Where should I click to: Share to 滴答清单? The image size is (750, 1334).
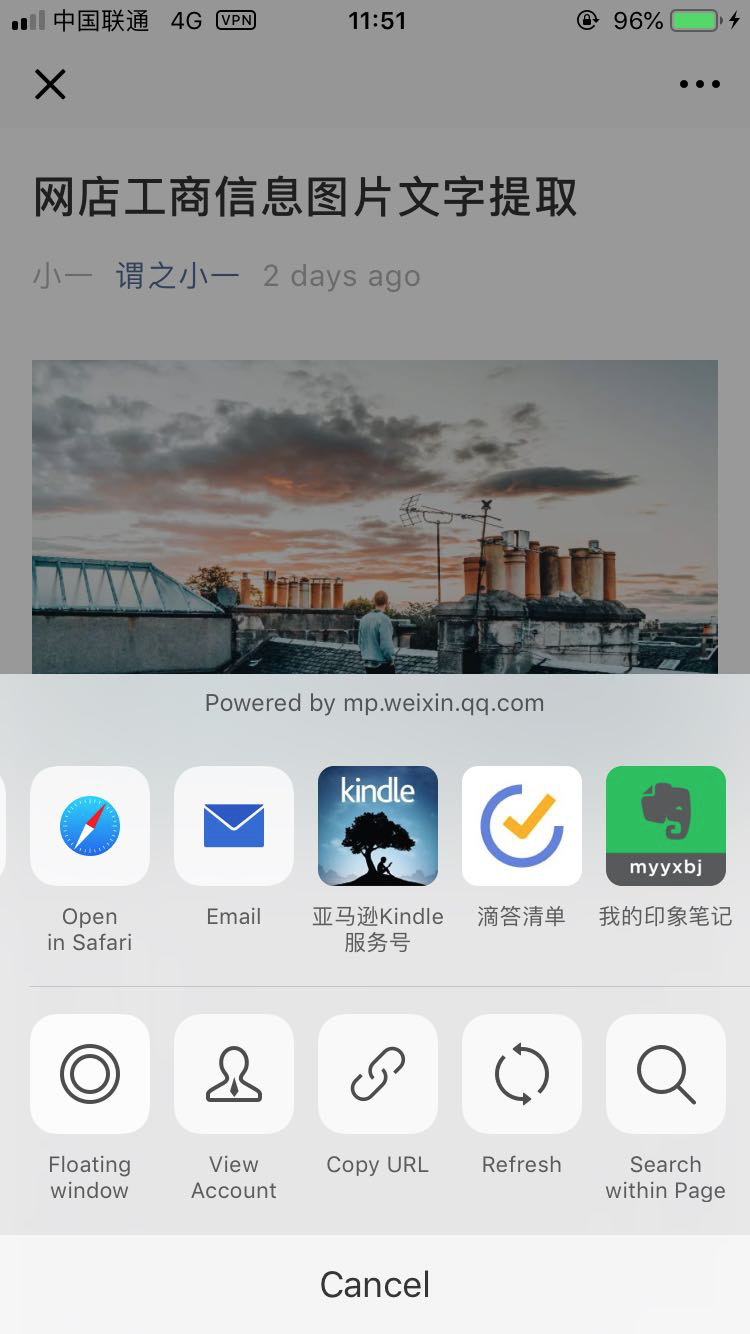click(522, 826)
